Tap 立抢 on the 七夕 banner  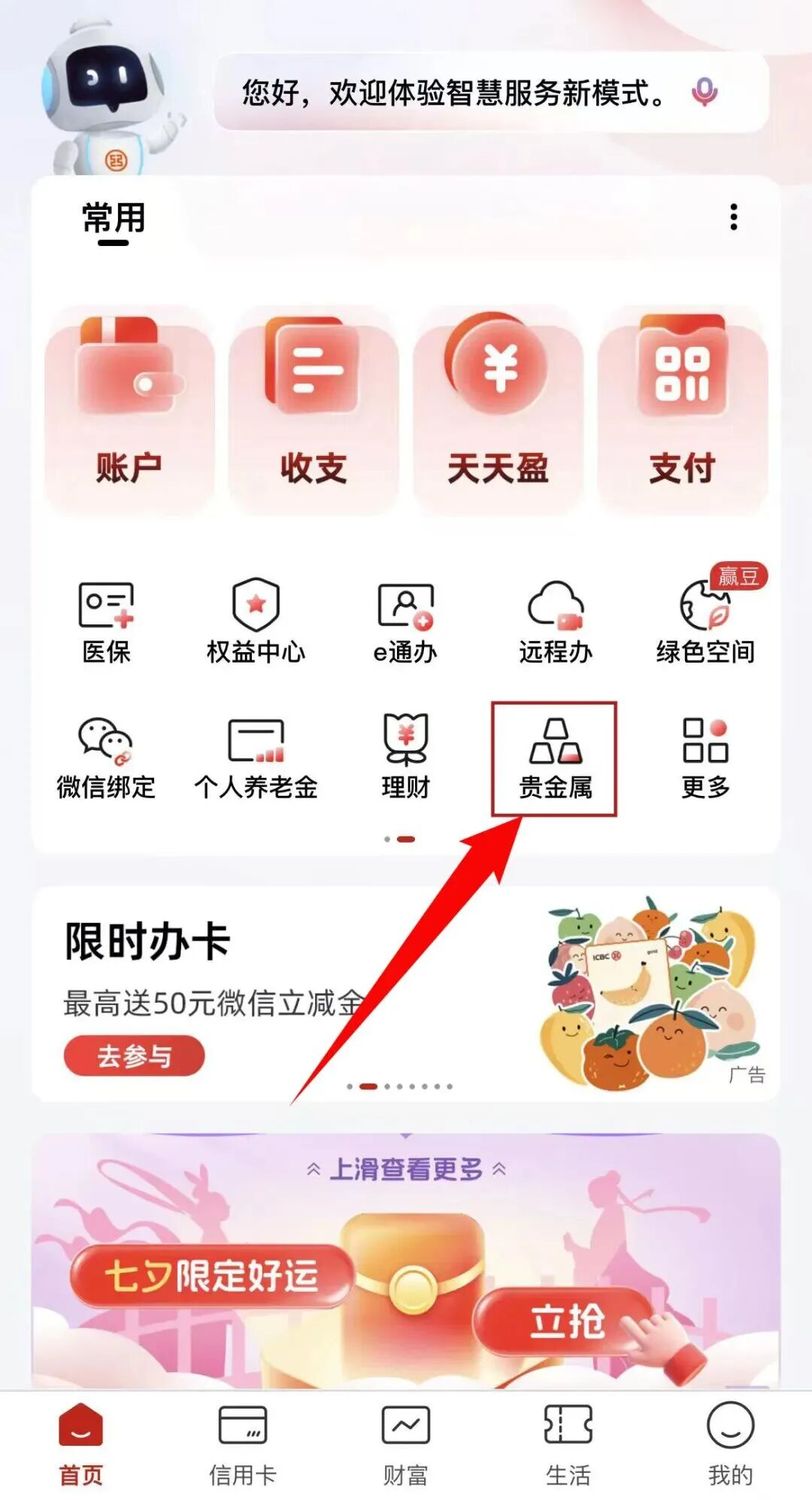pos(567,1321)
